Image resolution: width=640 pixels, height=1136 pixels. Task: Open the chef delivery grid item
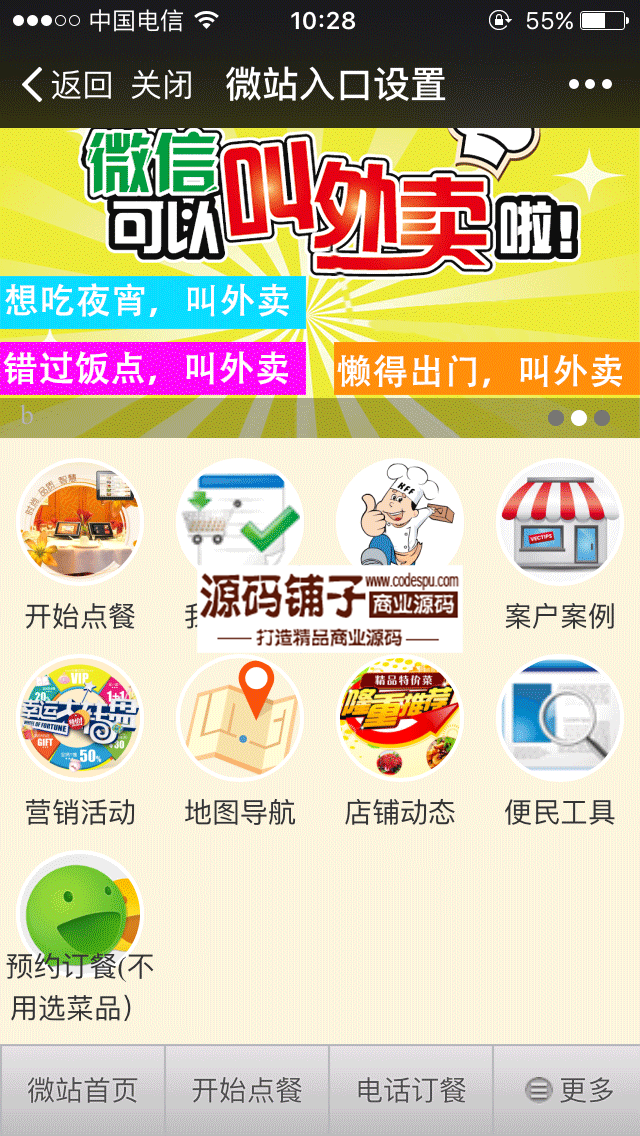click(400, 515)
